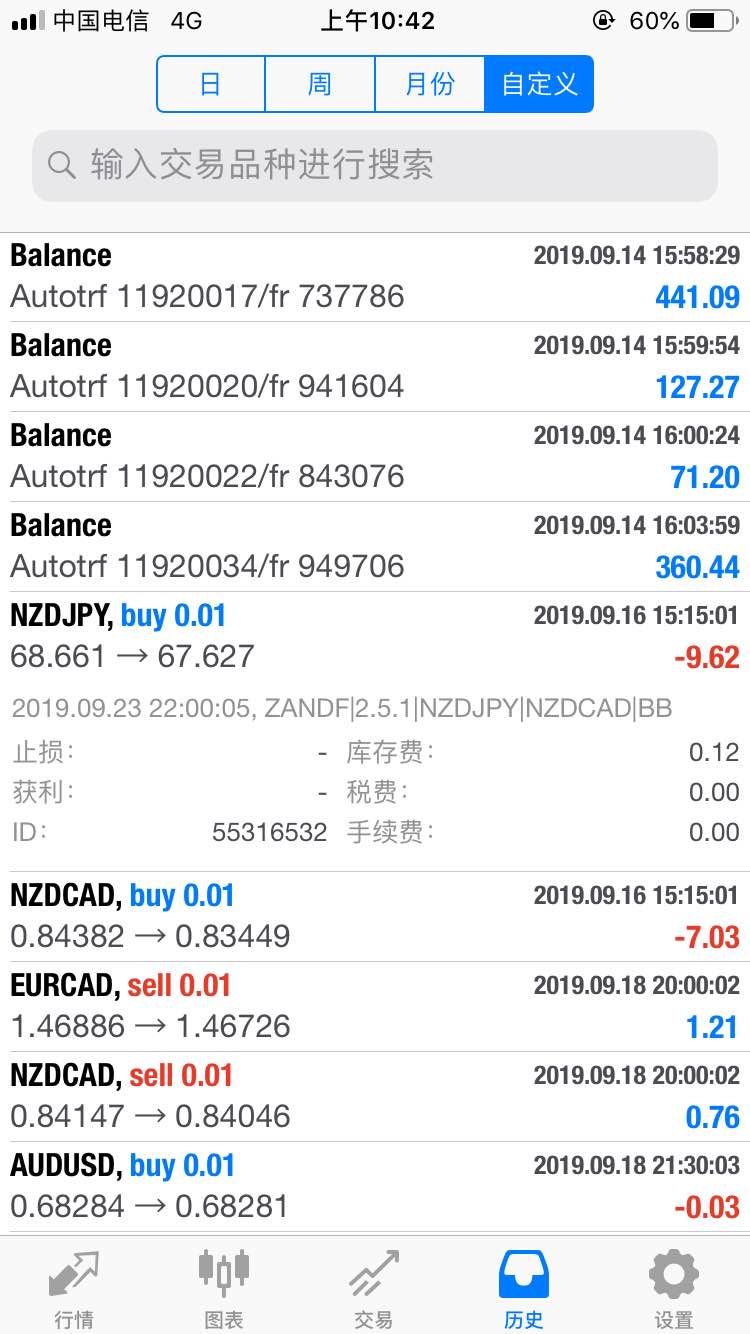Open the Balance entry of 441.09
Viewport: 750px width, 1334px height.
point(375,277)
